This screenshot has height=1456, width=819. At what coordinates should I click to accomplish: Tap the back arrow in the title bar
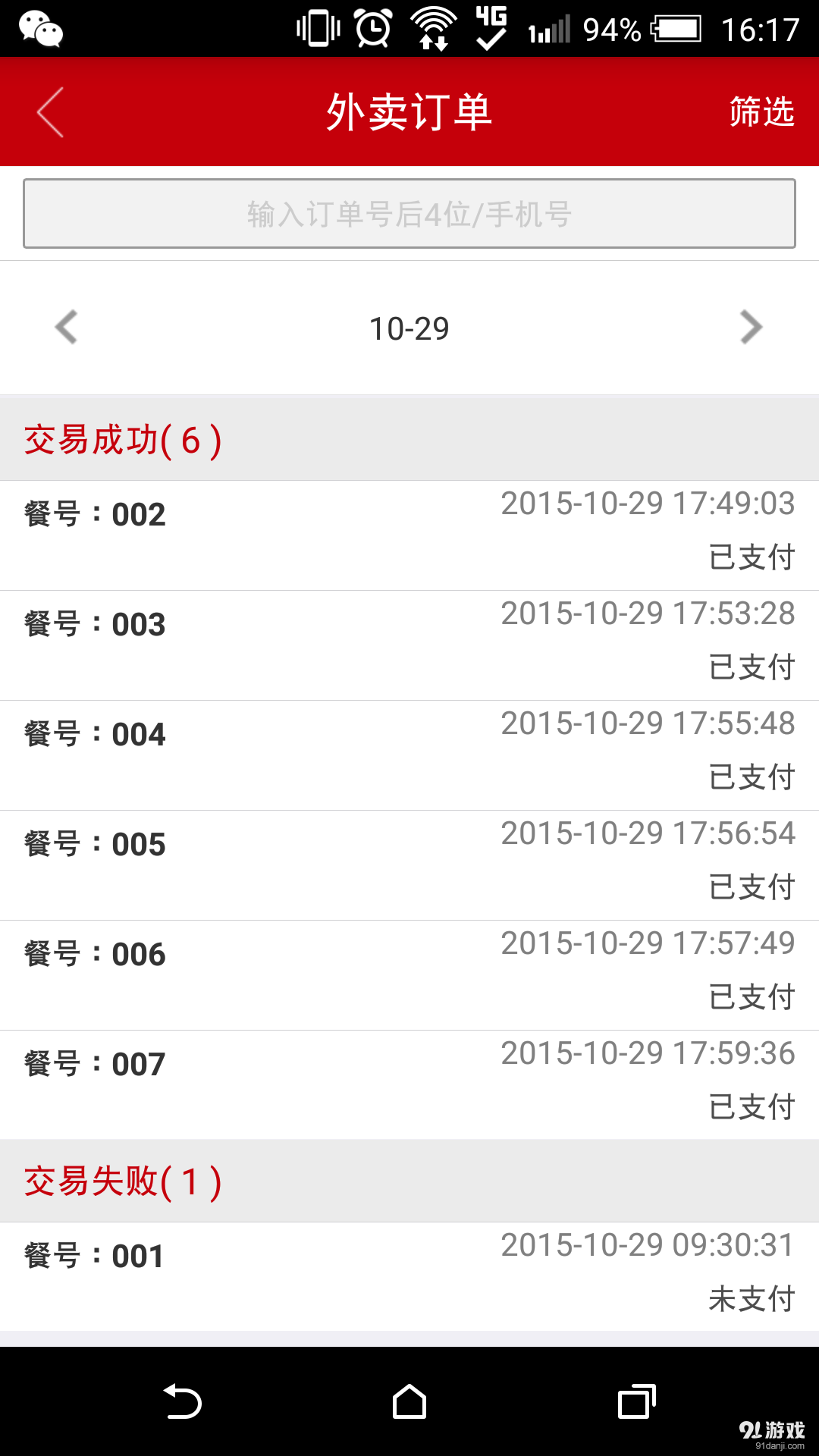(48, 111)
